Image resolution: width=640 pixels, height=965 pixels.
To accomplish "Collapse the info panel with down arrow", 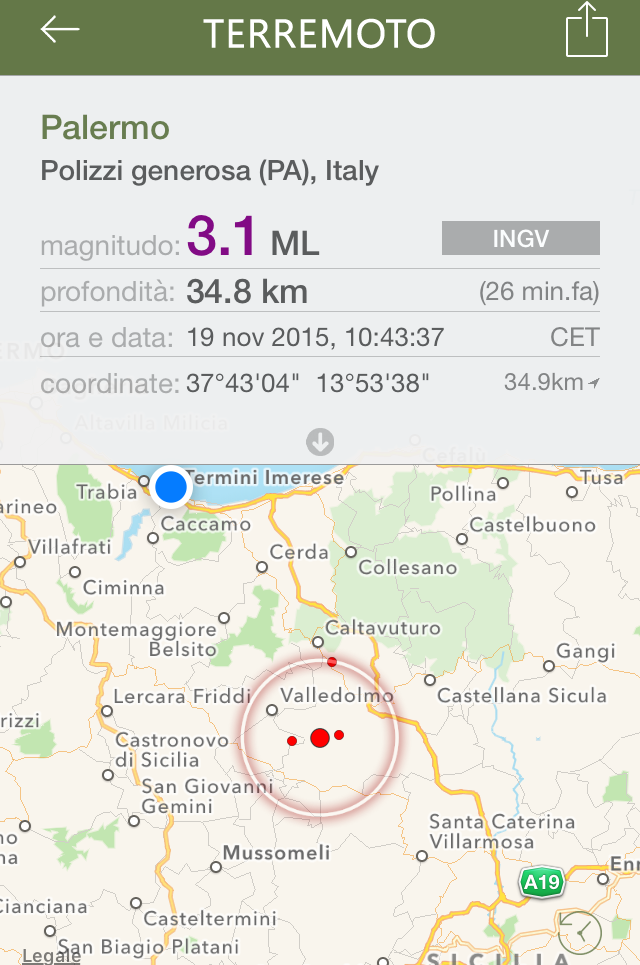I will [320, 441].
